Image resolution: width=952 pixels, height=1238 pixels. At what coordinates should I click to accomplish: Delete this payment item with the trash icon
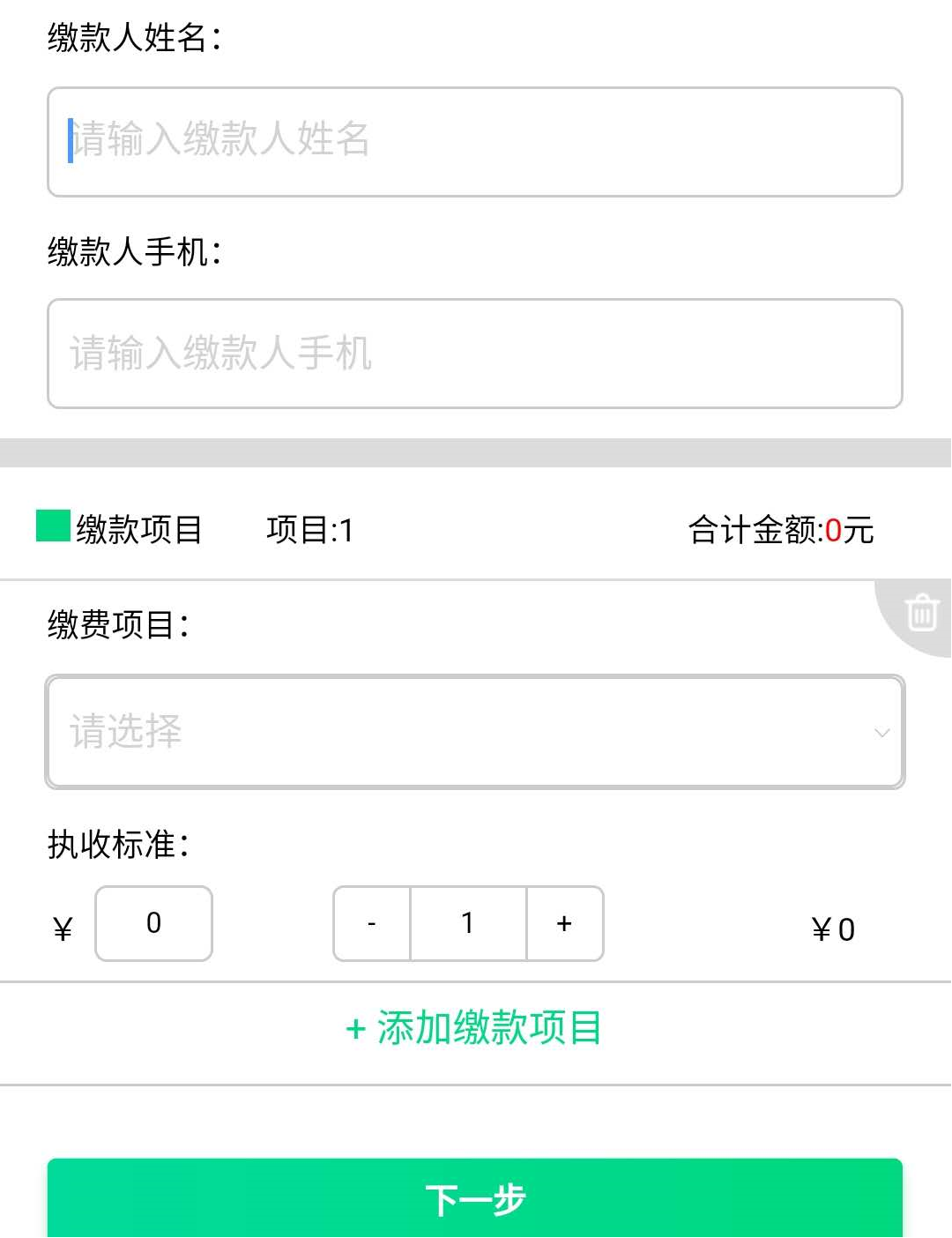coord(921,613)
